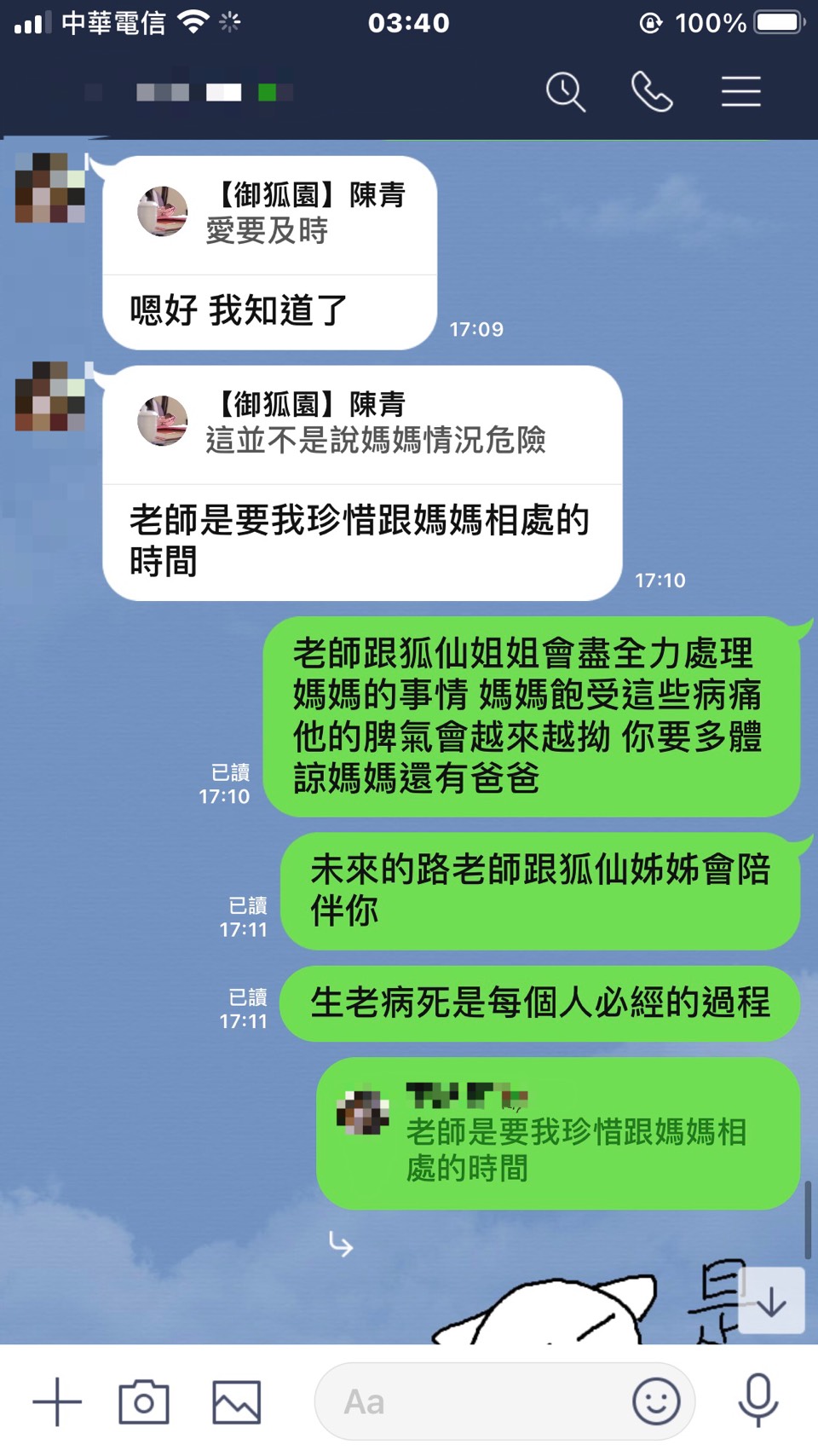
Task: Record a voice message
Action: pos(758,1401)
